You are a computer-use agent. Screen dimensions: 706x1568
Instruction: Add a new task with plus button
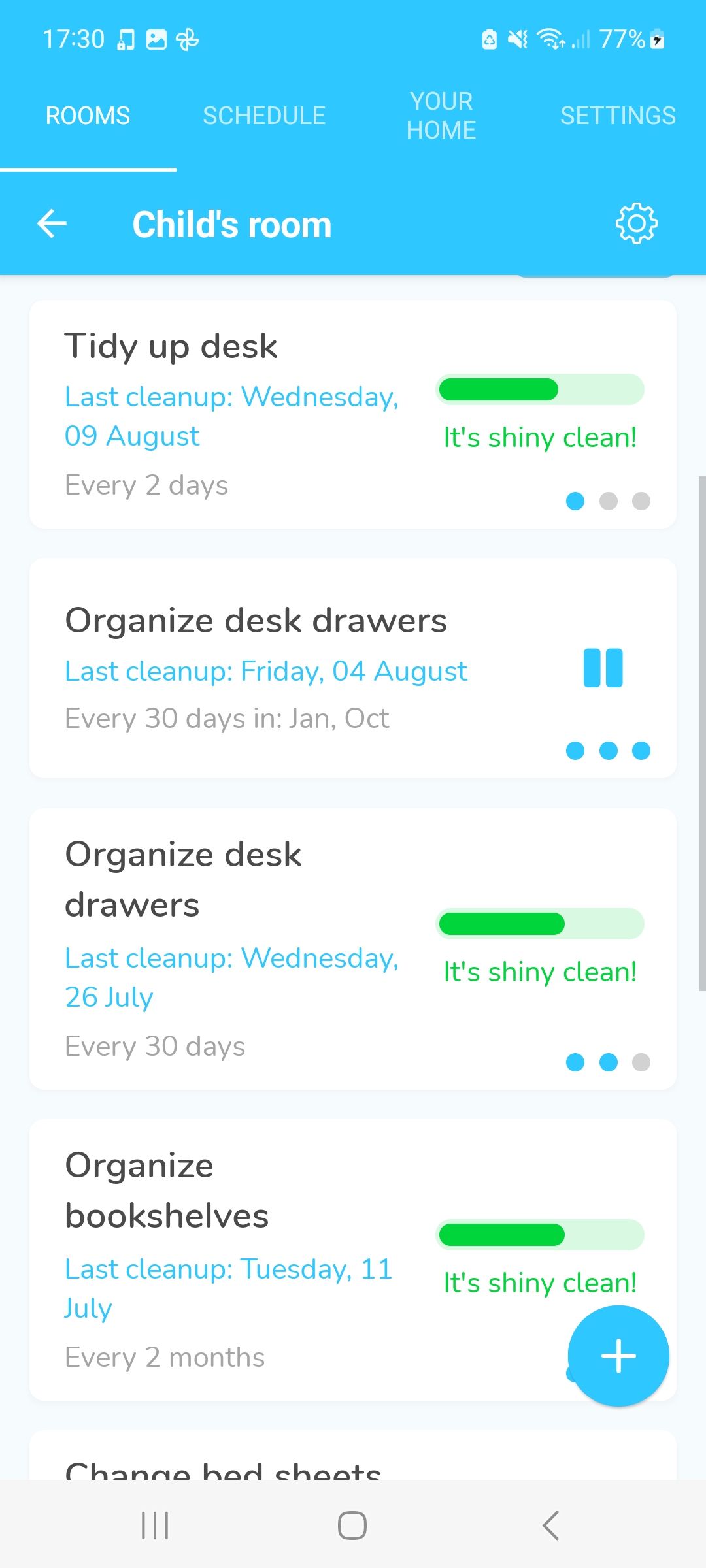(618, 1356)
